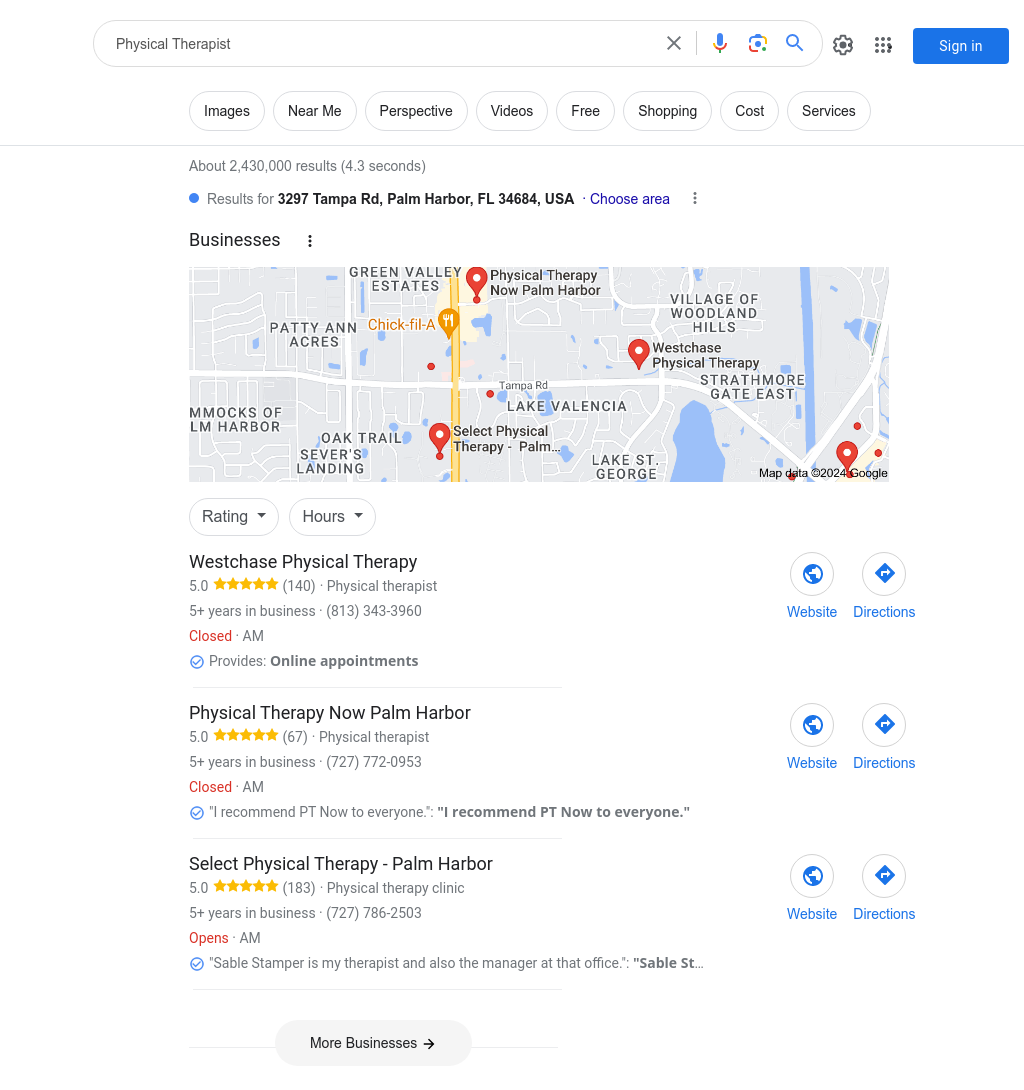Open quick settings gear
The width and height of the screenshot is (1024, 1090).
pyautogui.click(x=843, y=45)
